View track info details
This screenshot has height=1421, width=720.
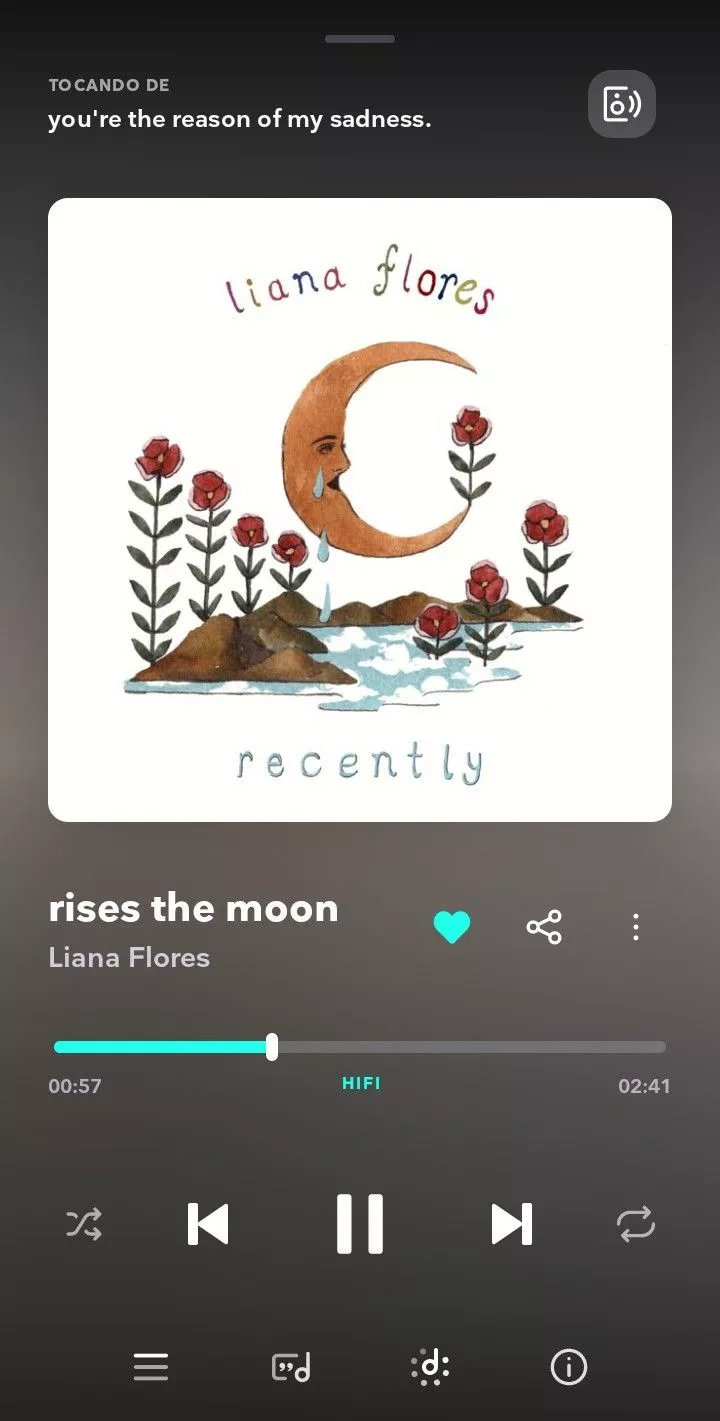(x=569, y=1367)
